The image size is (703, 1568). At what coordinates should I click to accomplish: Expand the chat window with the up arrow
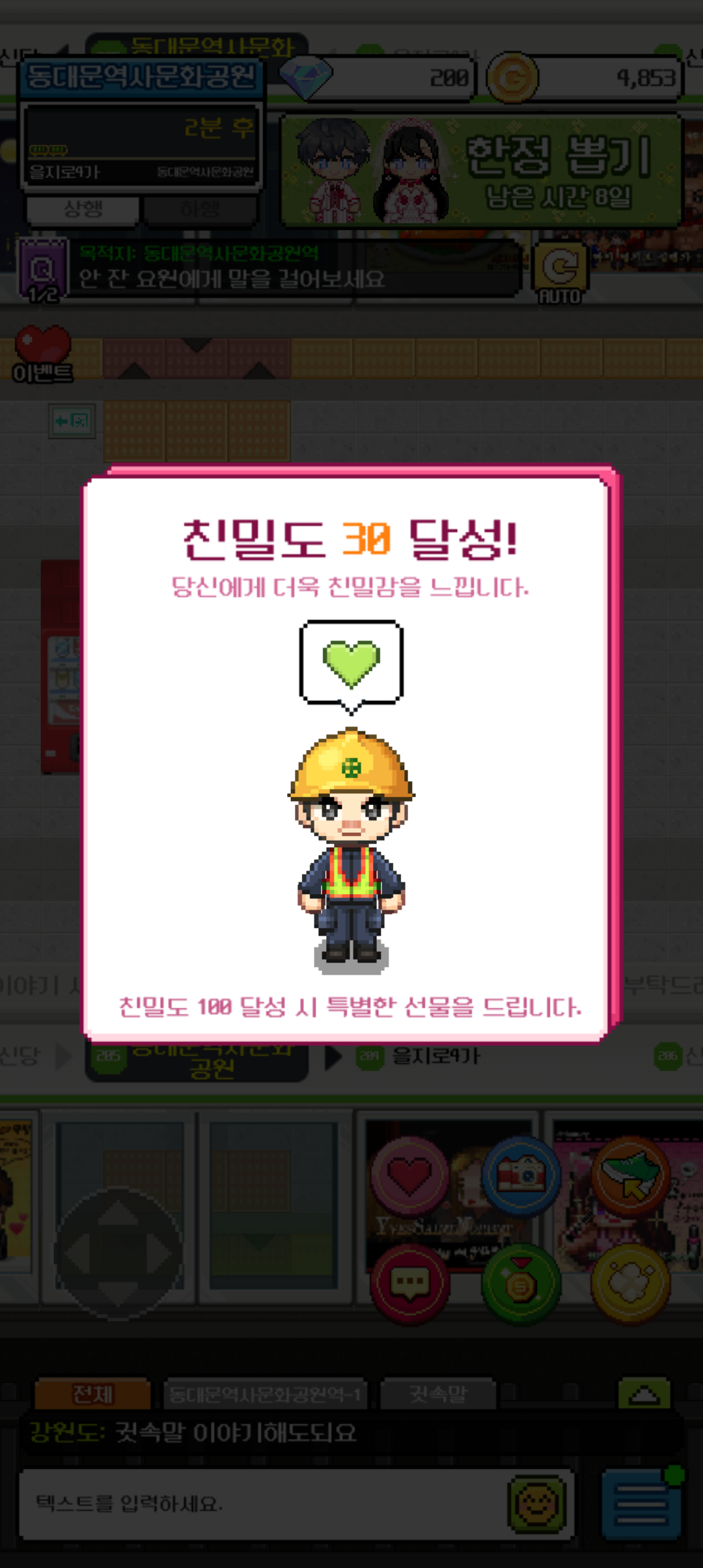(x=644, y=1393)
